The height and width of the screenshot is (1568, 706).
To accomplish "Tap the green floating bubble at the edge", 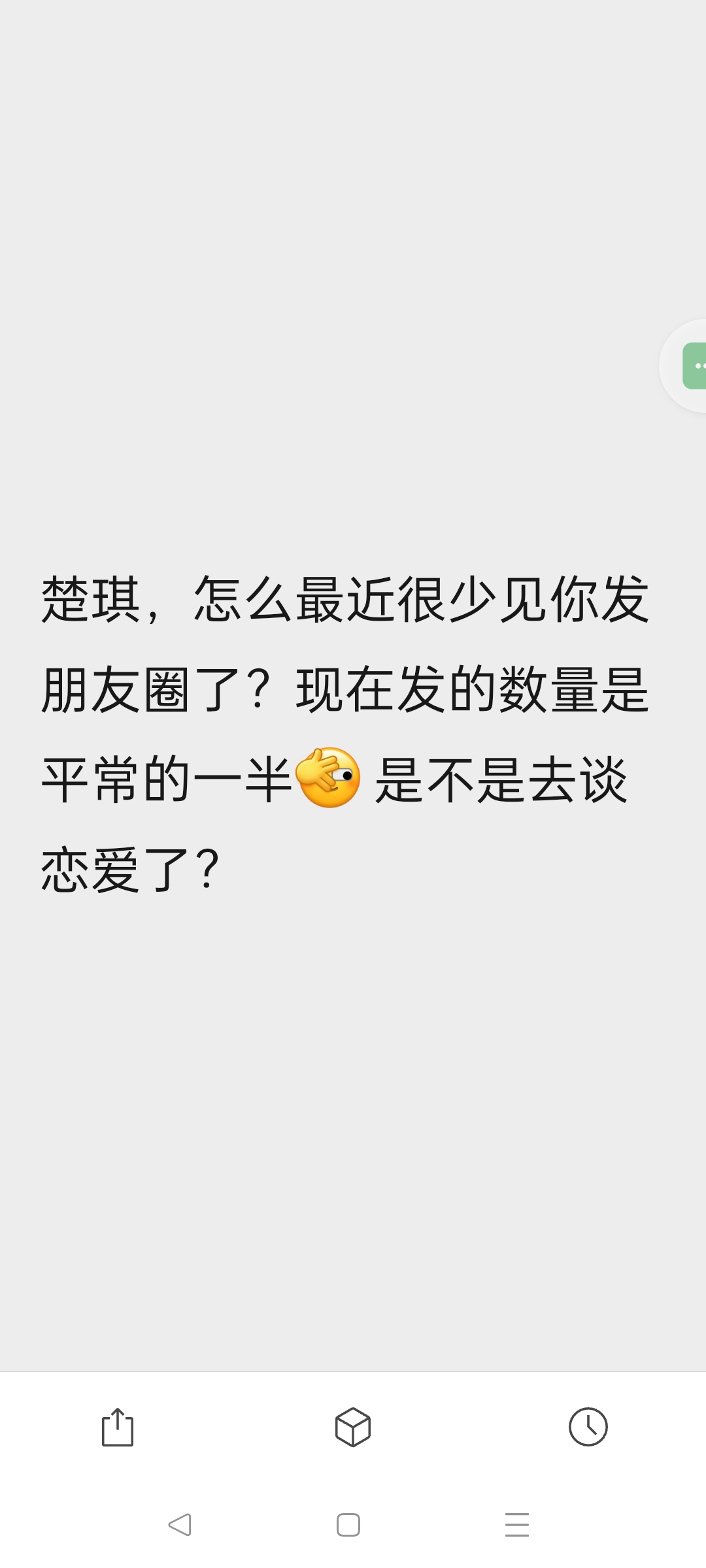I will [x=693, y=366].
